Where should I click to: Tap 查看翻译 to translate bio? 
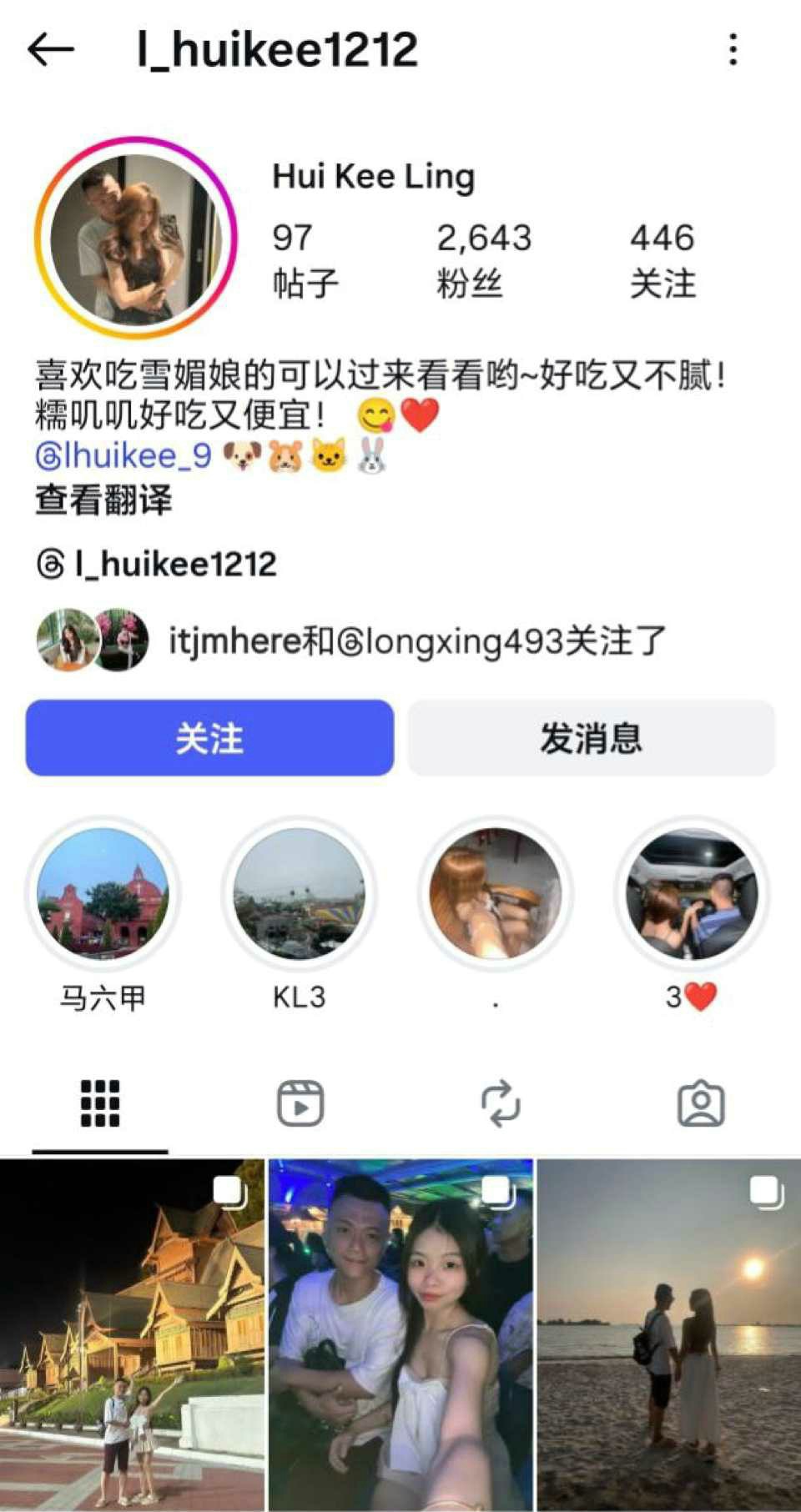pyautogui.click(x=103, y=500)
